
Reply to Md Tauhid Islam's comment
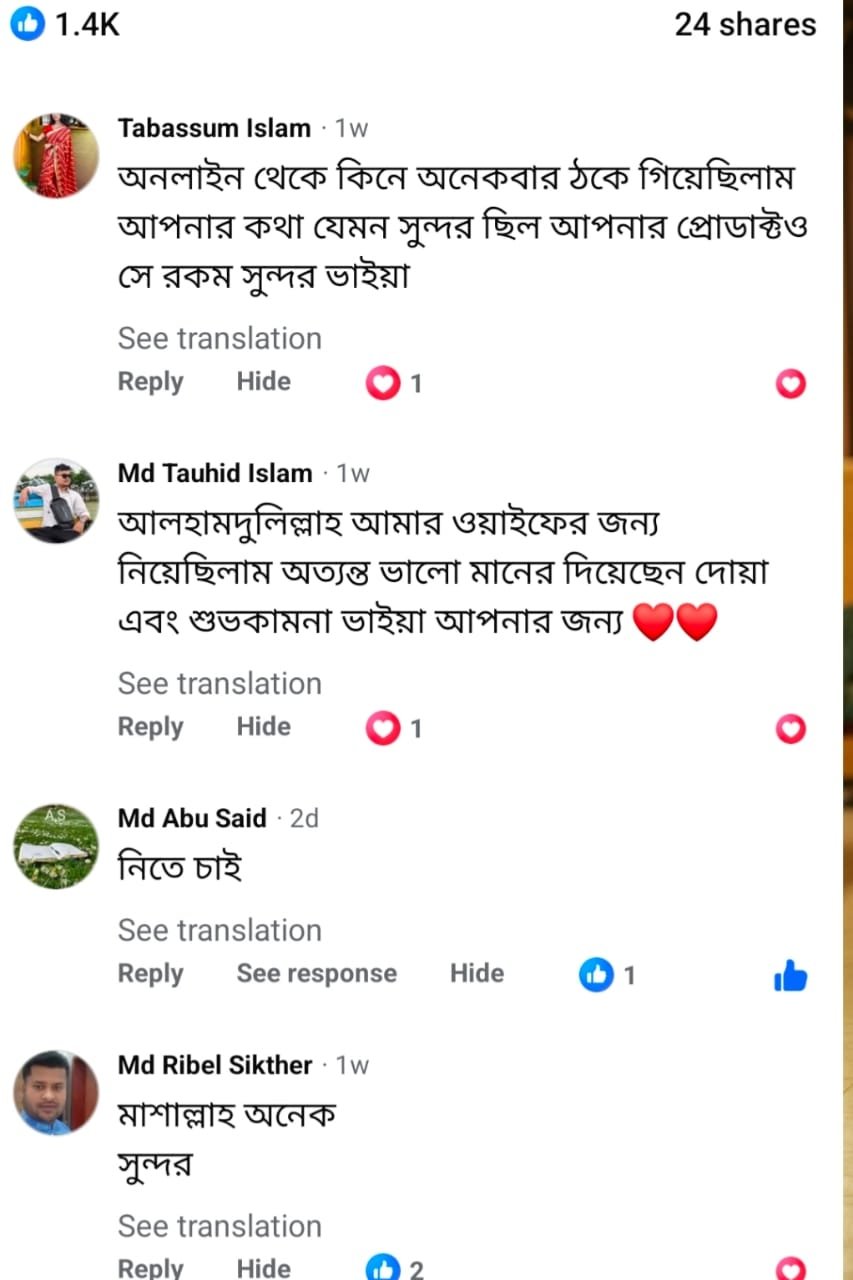[x=150, y=727]
